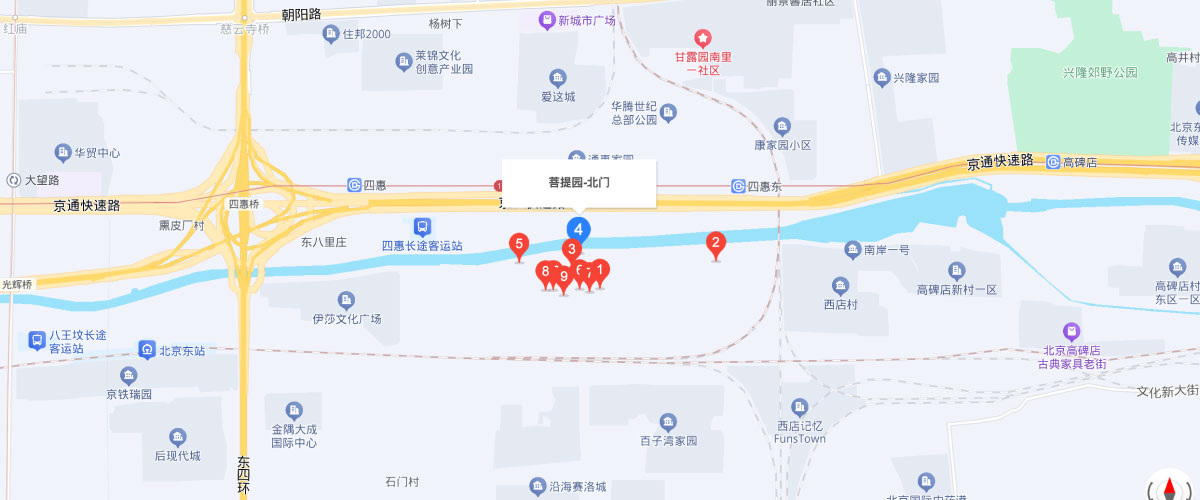Select the red marker numbered 8

click(x=545, y=271)
